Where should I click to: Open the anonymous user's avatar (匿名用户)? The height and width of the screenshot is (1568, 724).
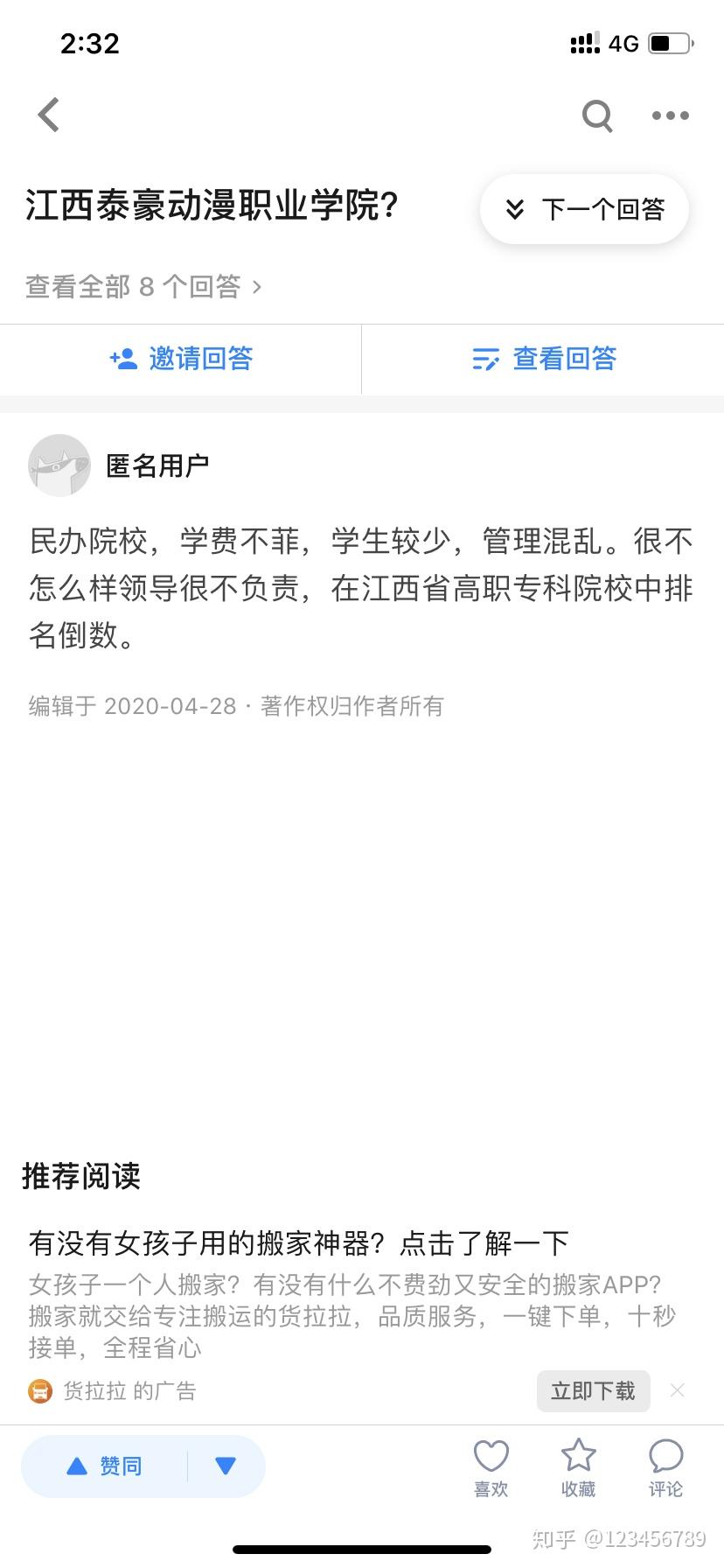[59, 465]
